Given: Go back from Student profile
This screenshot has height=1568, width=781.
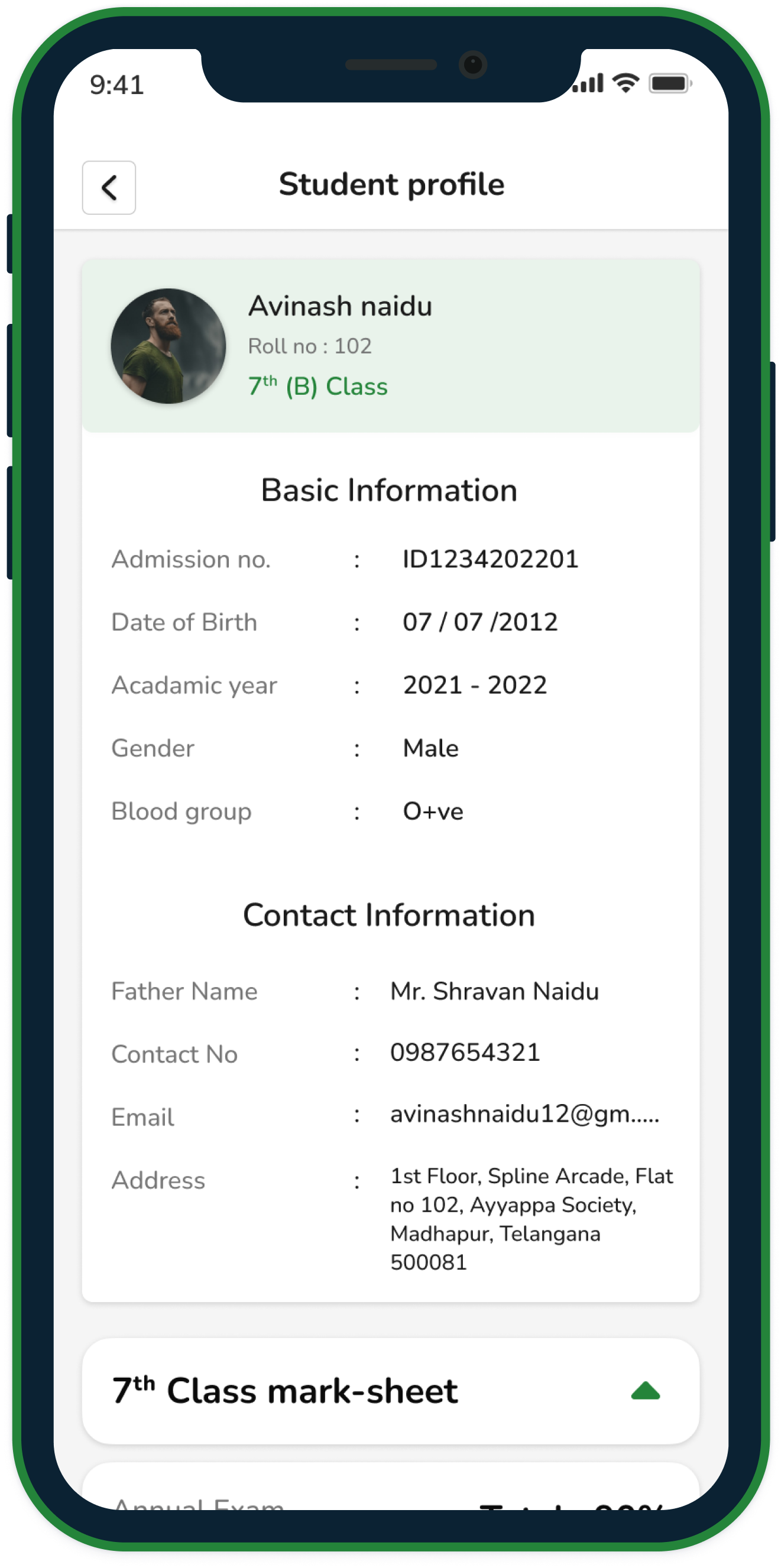Looking at the screenshot, I should click(109, 187).
